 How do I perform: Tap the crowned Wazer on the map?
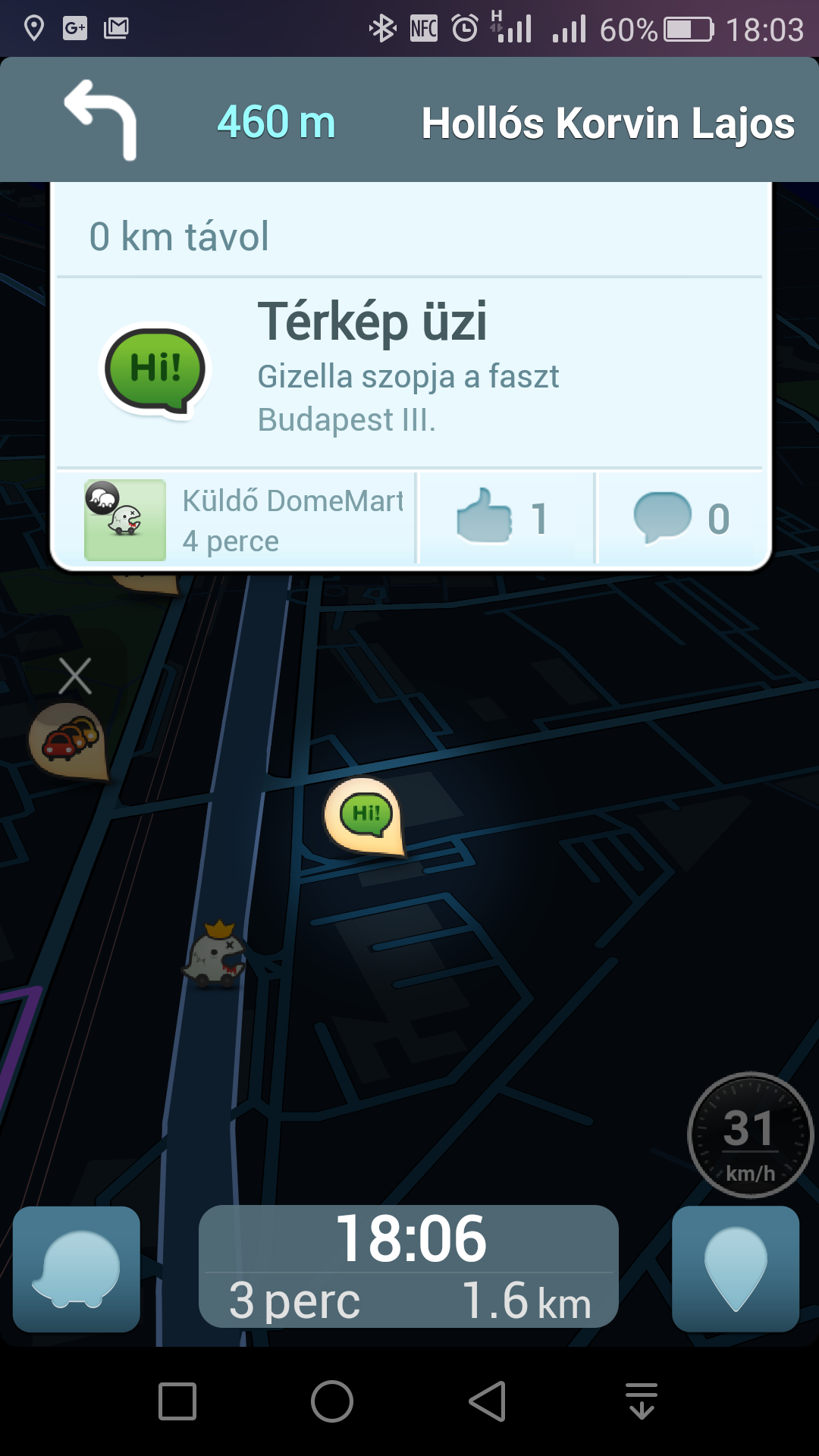(x=215, y=954)
